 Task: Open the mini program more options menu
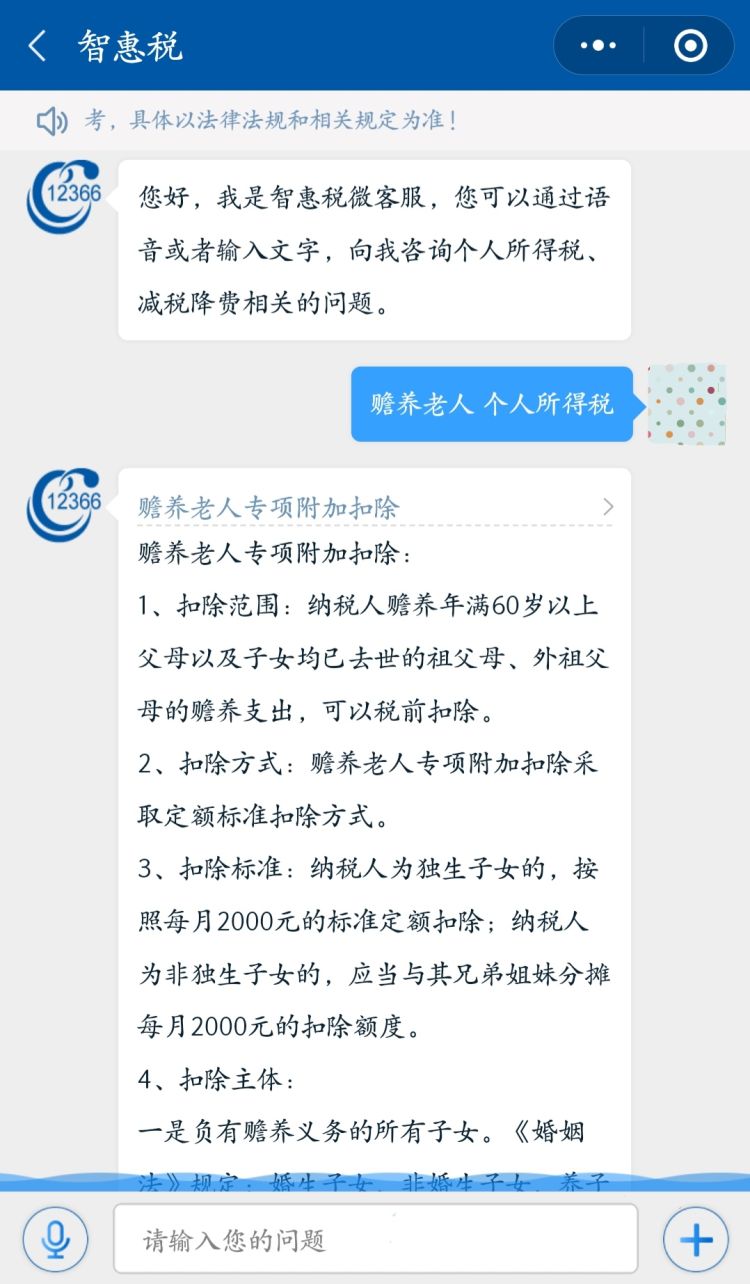coord(598,46)
